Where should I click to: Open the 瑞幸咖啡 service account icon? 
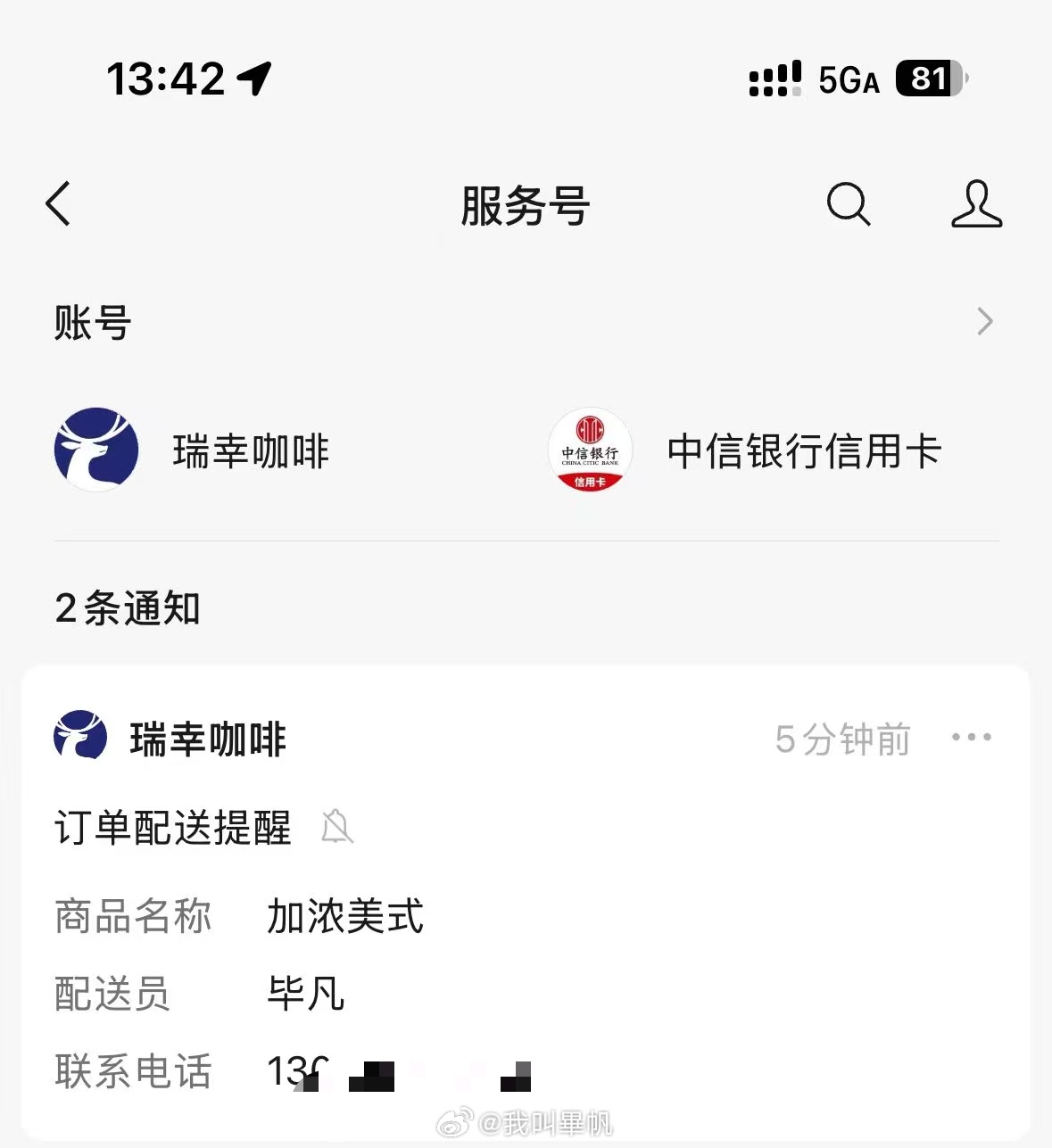coord(96,450)
